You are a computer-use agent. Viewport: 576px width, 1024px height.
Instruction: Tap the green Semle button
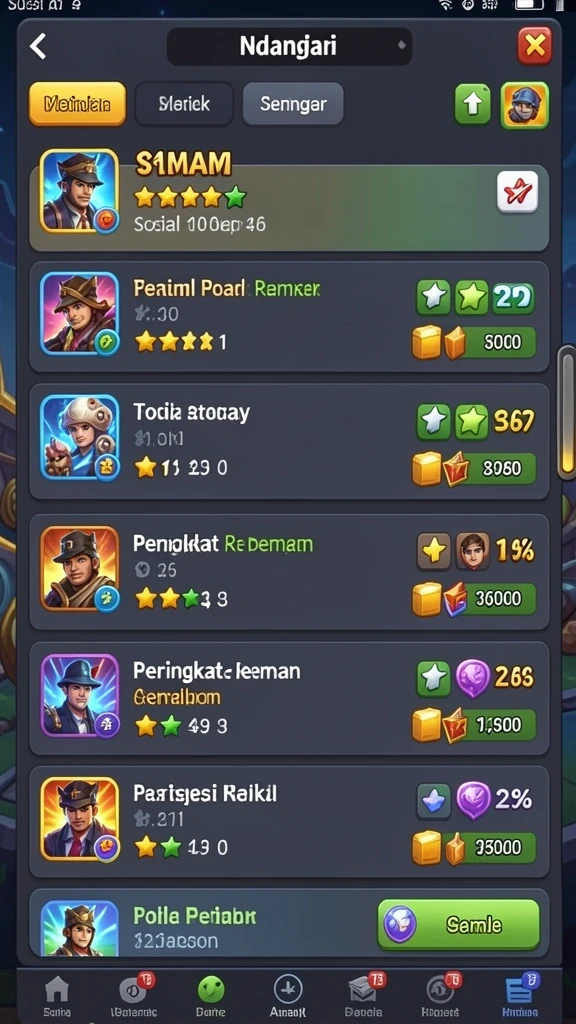pyautogui.click(x=458, y=924)
